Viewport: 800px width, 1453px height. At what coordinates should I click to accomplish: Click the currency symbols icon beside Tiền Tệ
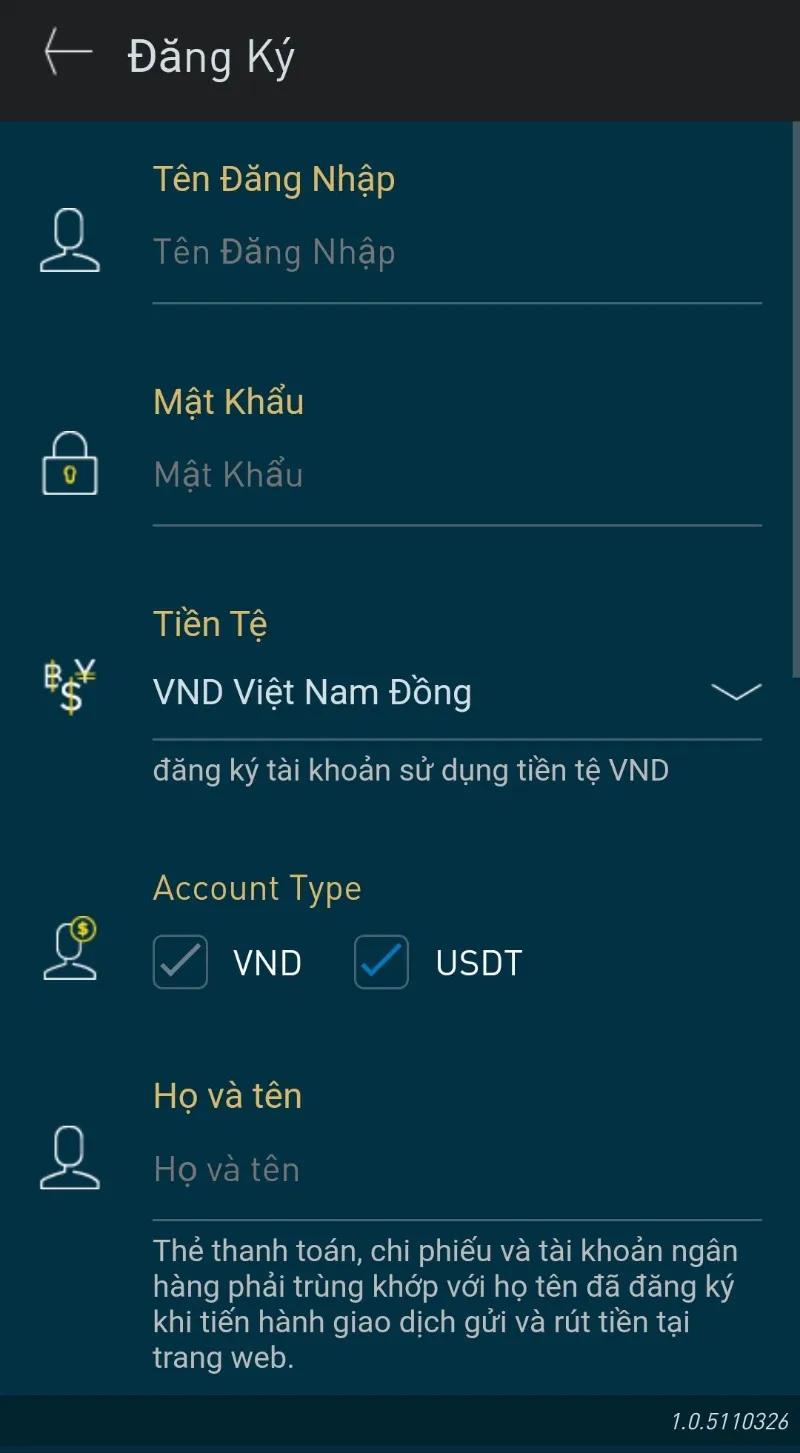pos(66,685)
